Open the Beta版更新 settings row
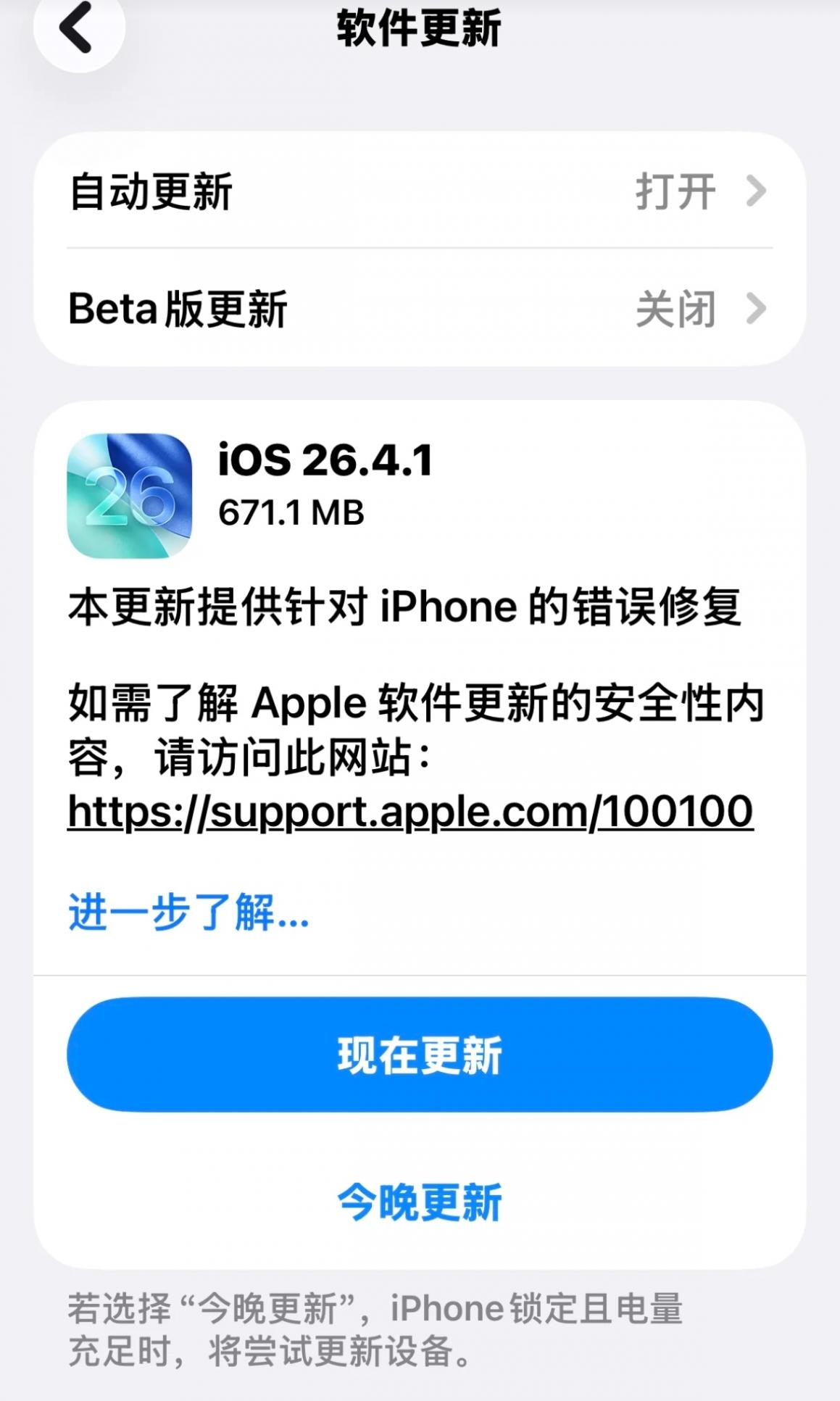Image resolution: width=840 pixels, height=1401 pixels. (419, 309)
